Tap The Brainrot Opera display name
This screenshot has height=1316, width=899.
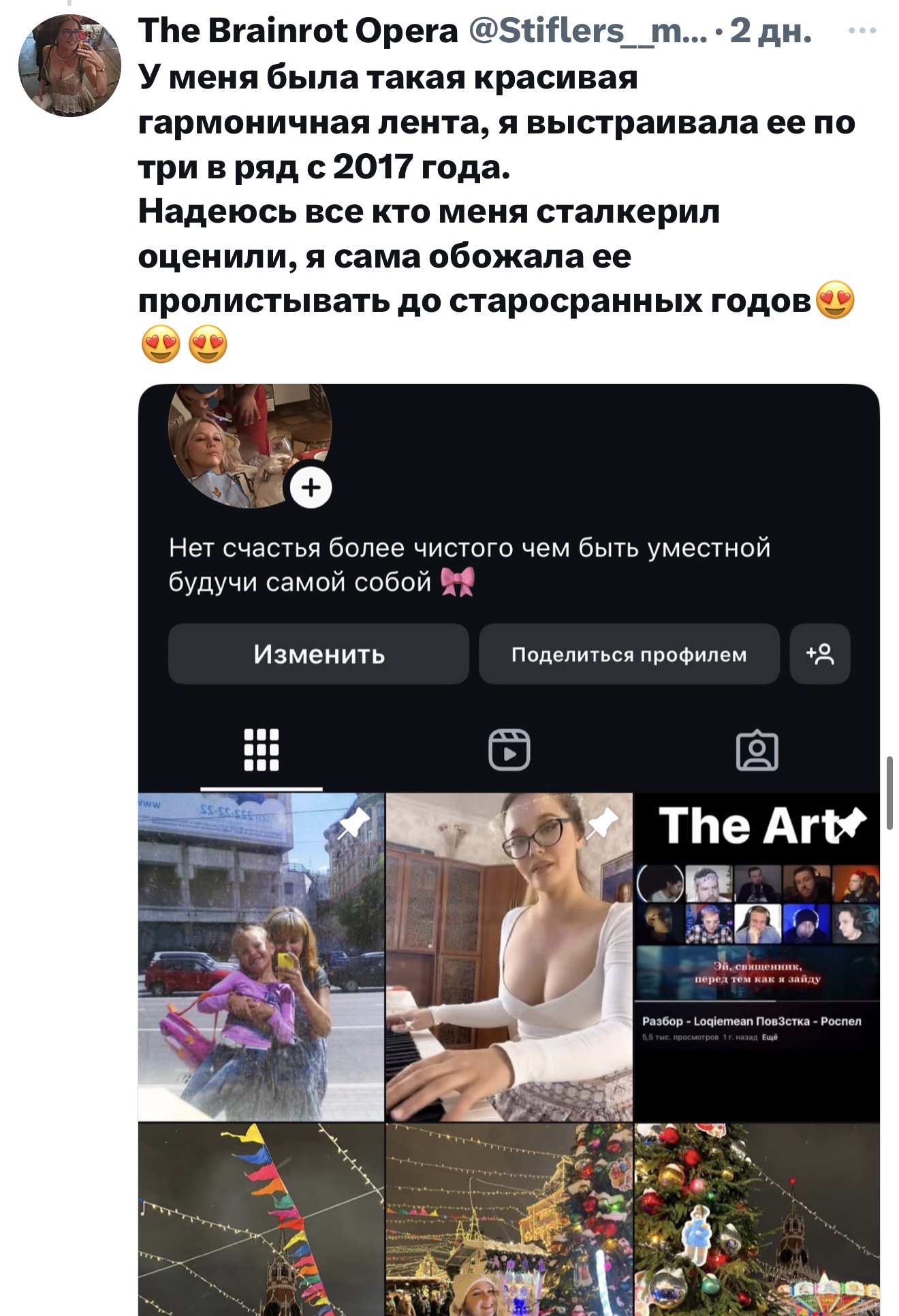tap(298, 31)
